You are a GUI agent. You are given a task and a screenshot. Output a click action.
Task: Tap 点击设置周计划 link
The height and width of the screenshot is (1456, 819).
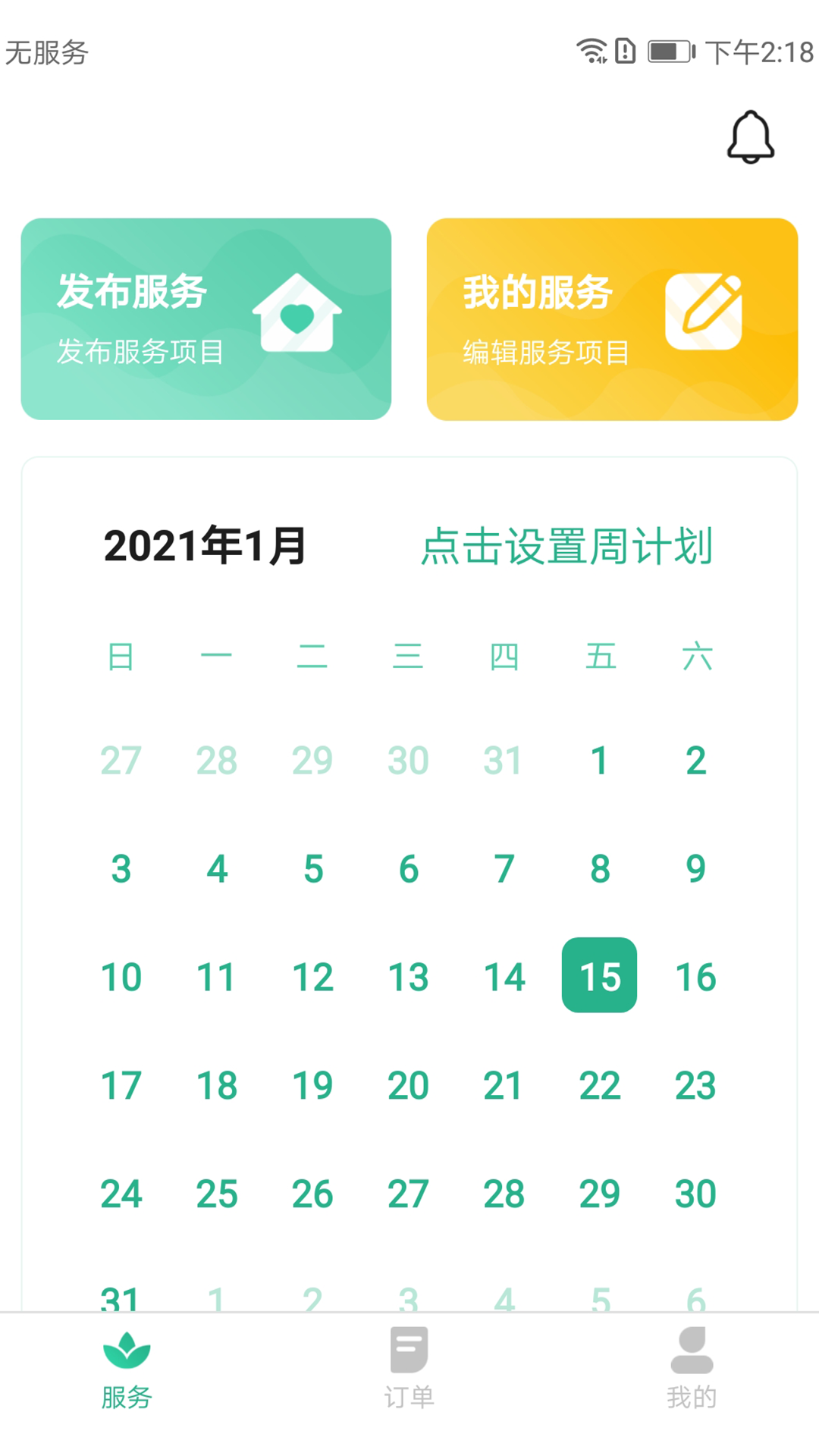[x=566, y=546]
